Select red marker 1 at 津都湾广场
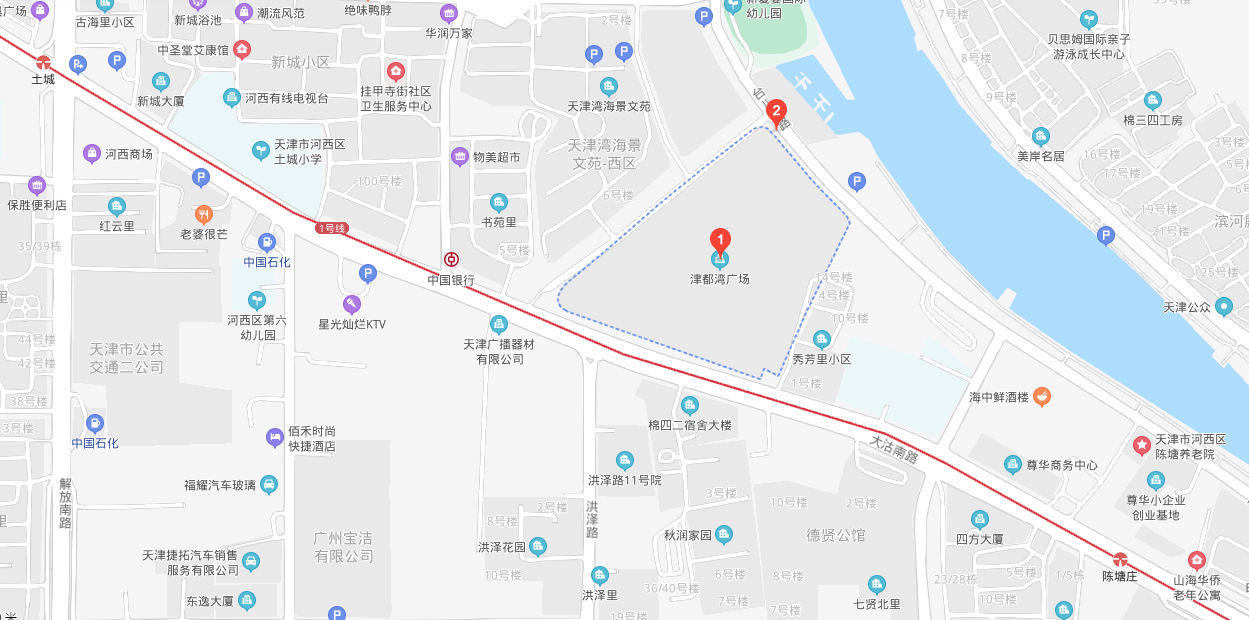 (x=720, y=241)
